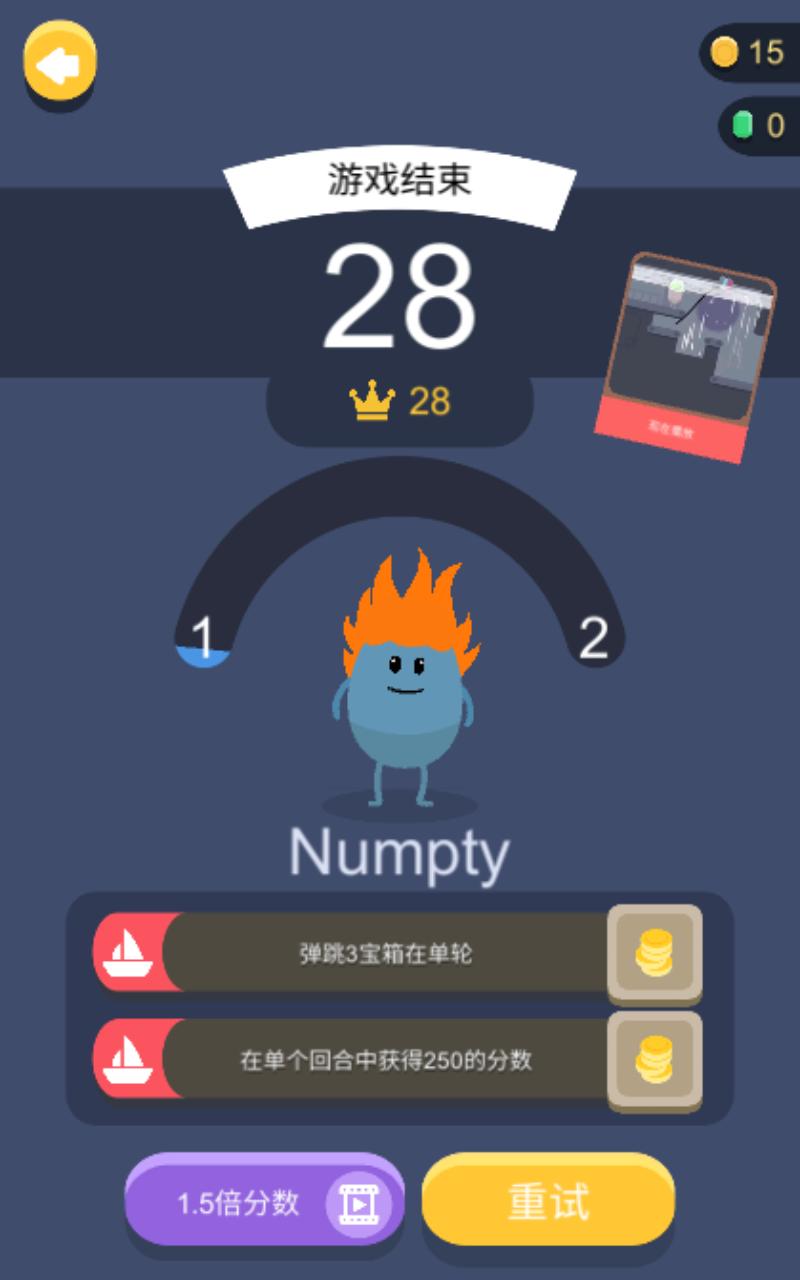Image resolution: width=800 pixels, height=1280 pixels.
Task: Open the green gem balance
Action: click(759, 126)
